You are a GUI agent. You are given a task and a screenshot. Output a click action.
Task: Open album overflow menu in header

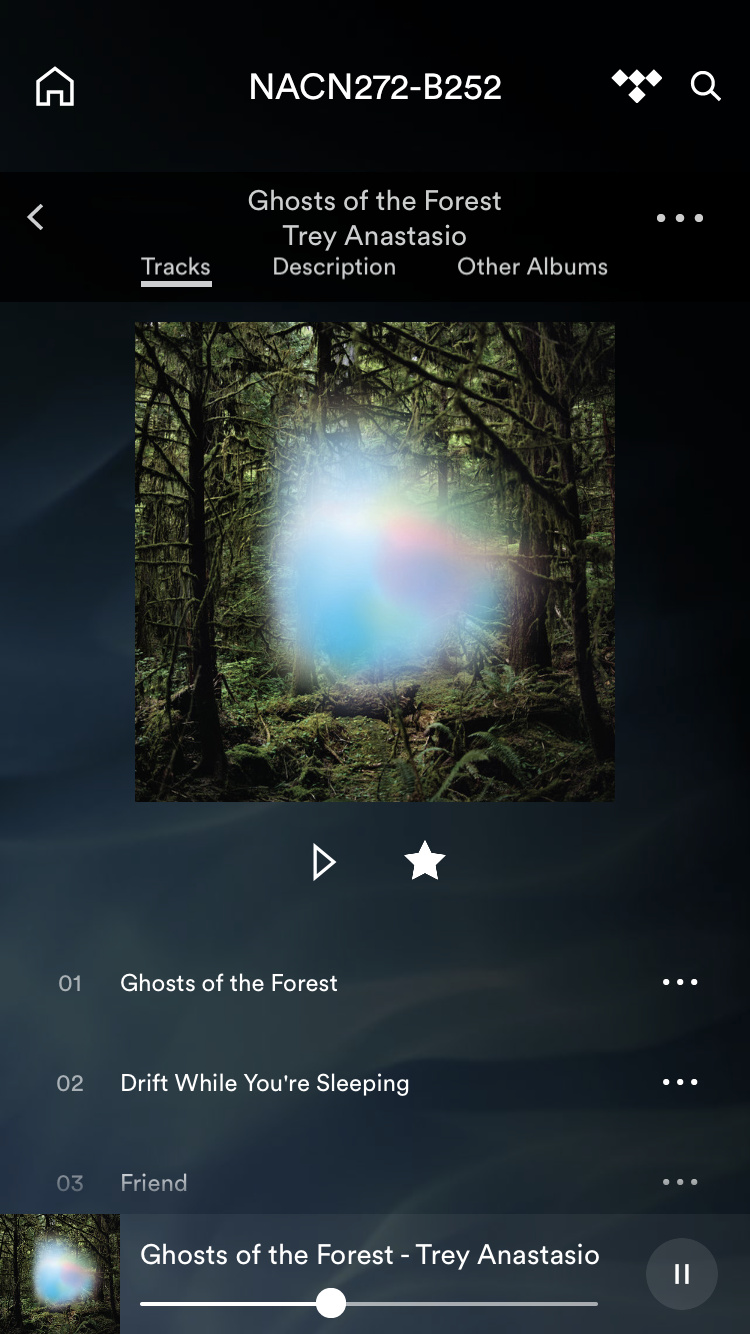[680, 218]
